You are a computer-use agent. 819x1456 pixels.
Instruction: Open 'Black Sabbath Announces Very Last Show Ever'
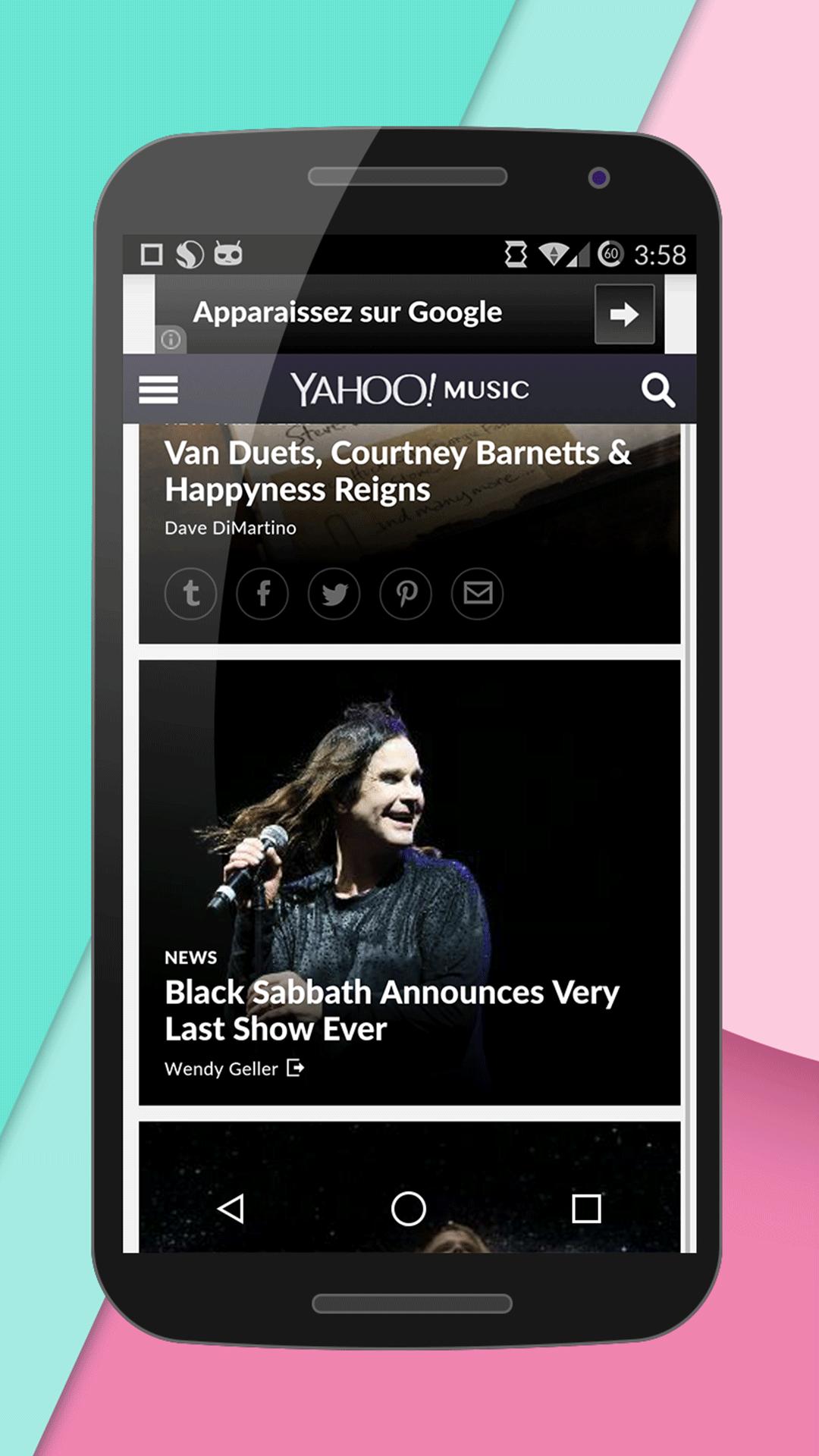pos(391,1009)
